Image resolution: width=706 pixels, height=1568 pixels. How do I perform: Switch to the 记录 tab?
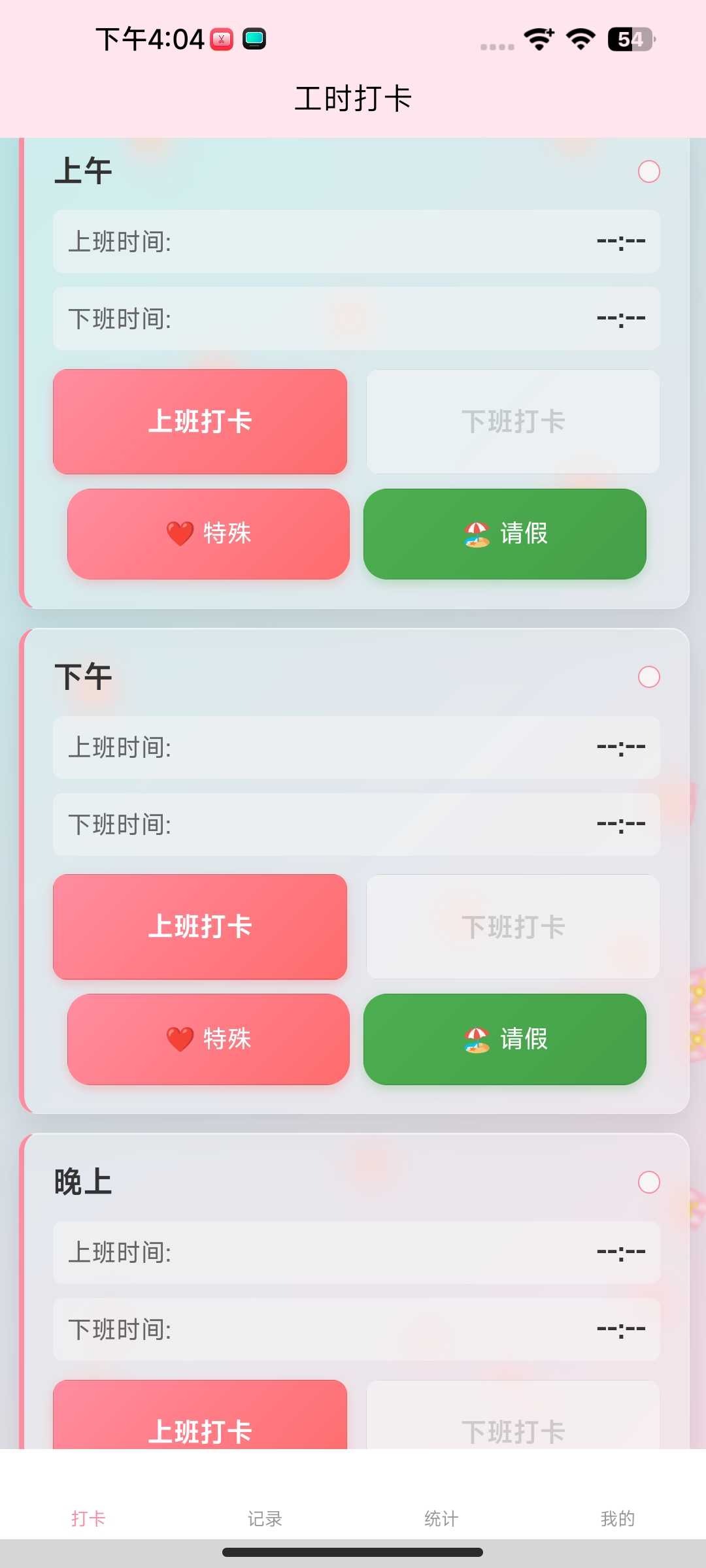tap(265, 1518)
